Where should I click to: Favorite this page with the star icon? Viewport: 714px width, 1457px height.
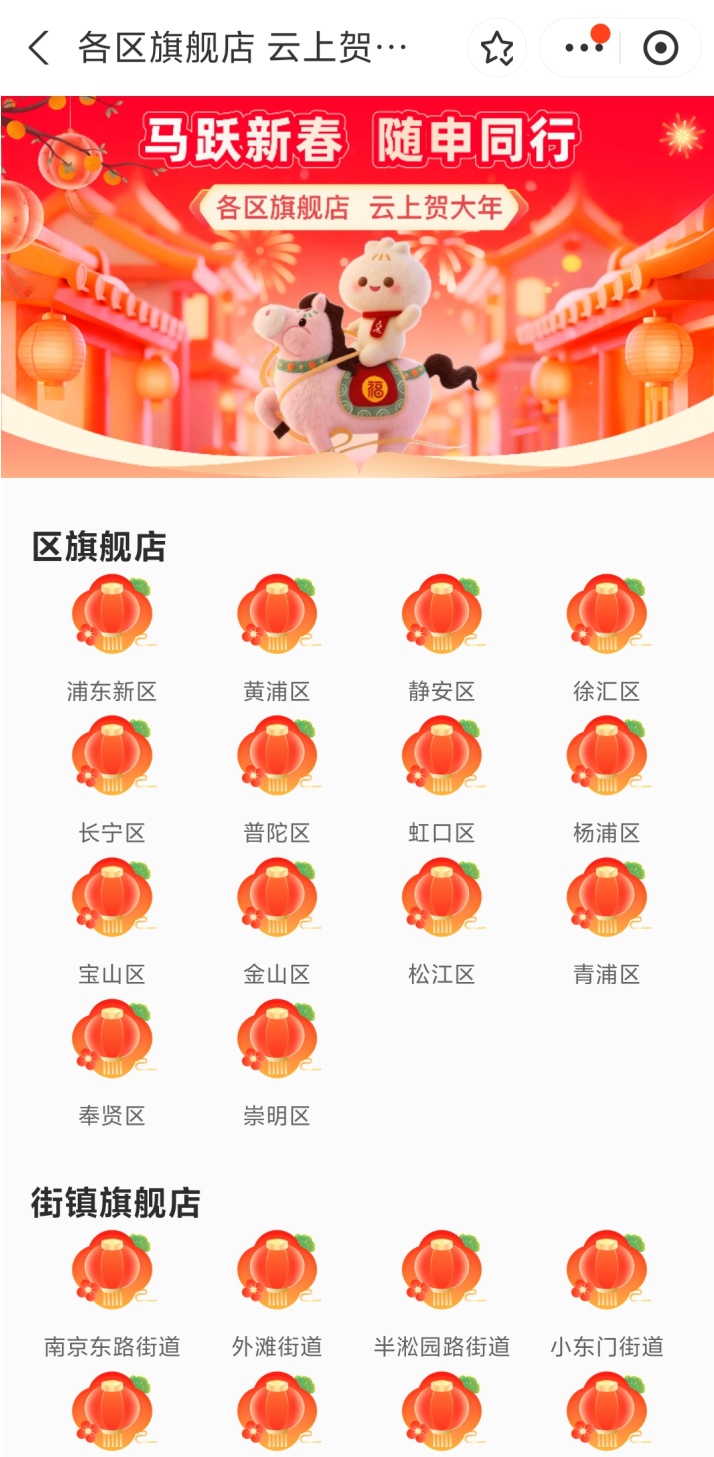pyautogui.click(x=497, y=47)
